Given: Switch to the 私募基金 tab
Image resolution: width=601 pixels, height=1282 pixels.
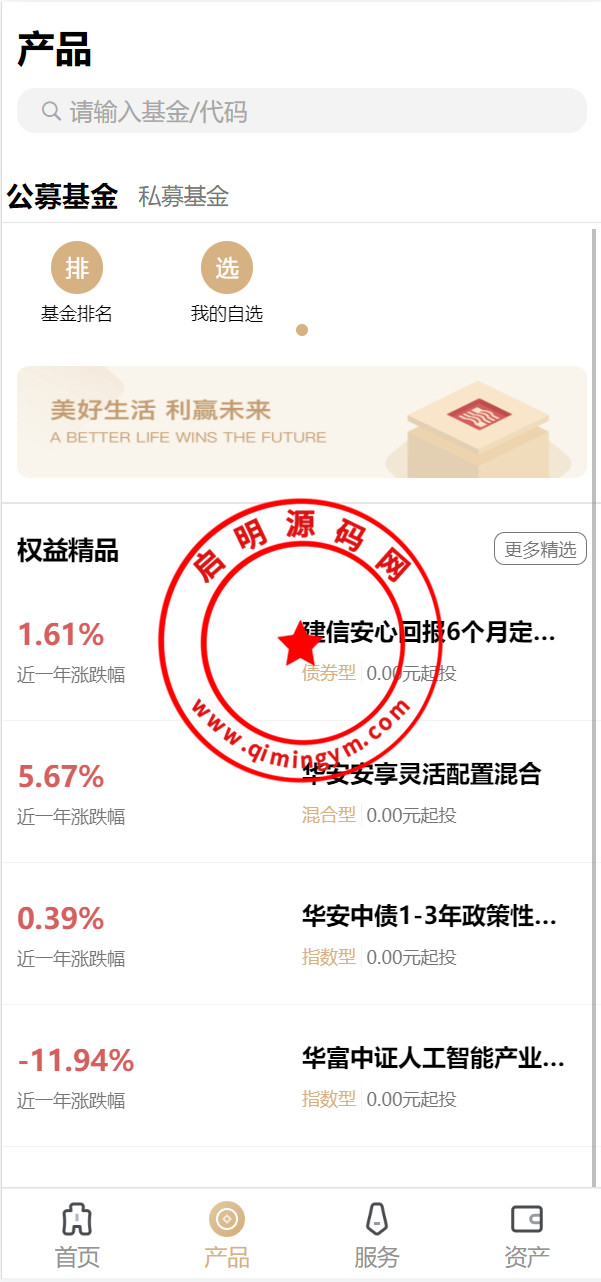Looking at the screenshot, I should [184, 197].
